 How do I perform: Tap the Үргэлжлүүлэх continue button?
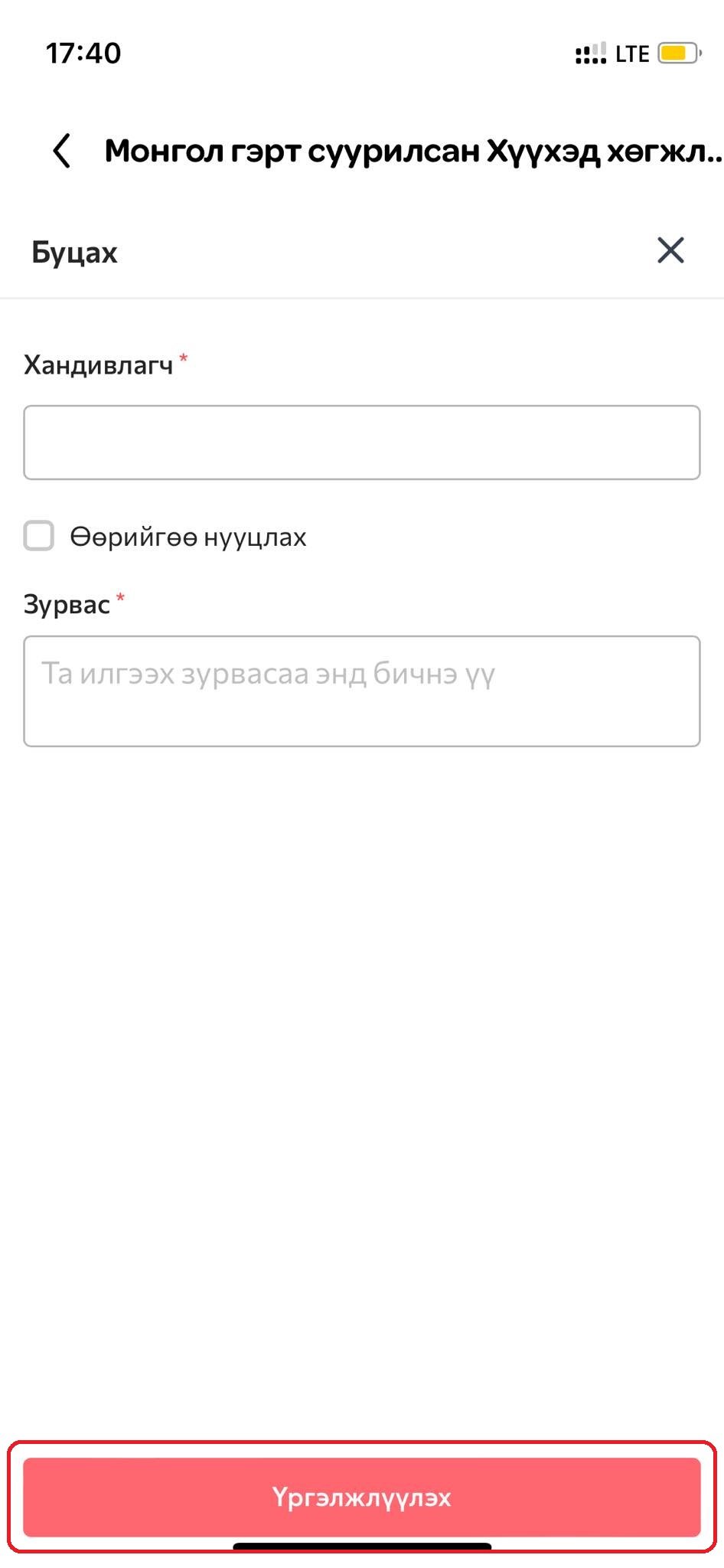pyautogui.click(x=361, y=1497)
